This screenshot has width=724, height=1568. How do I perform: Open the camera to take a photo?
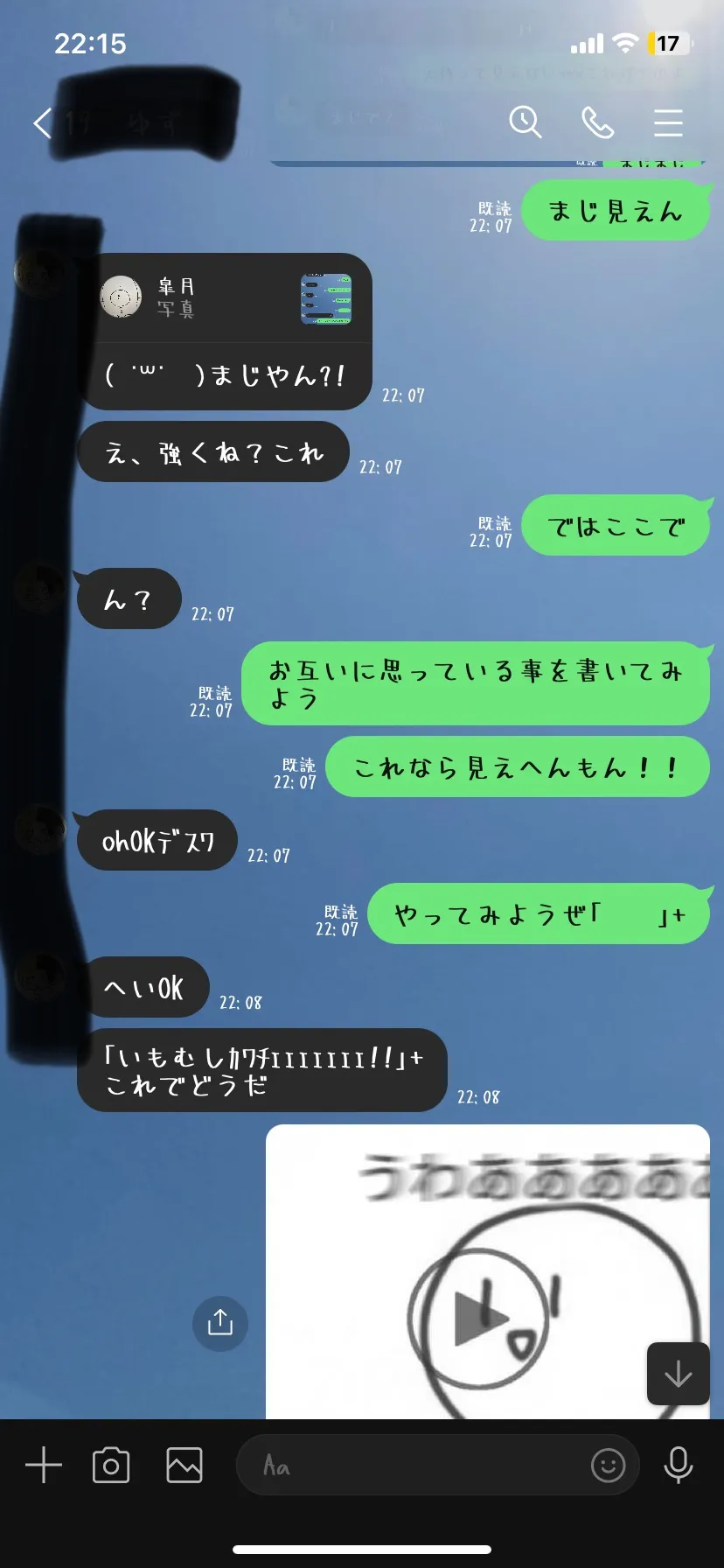pos(111,1465)
